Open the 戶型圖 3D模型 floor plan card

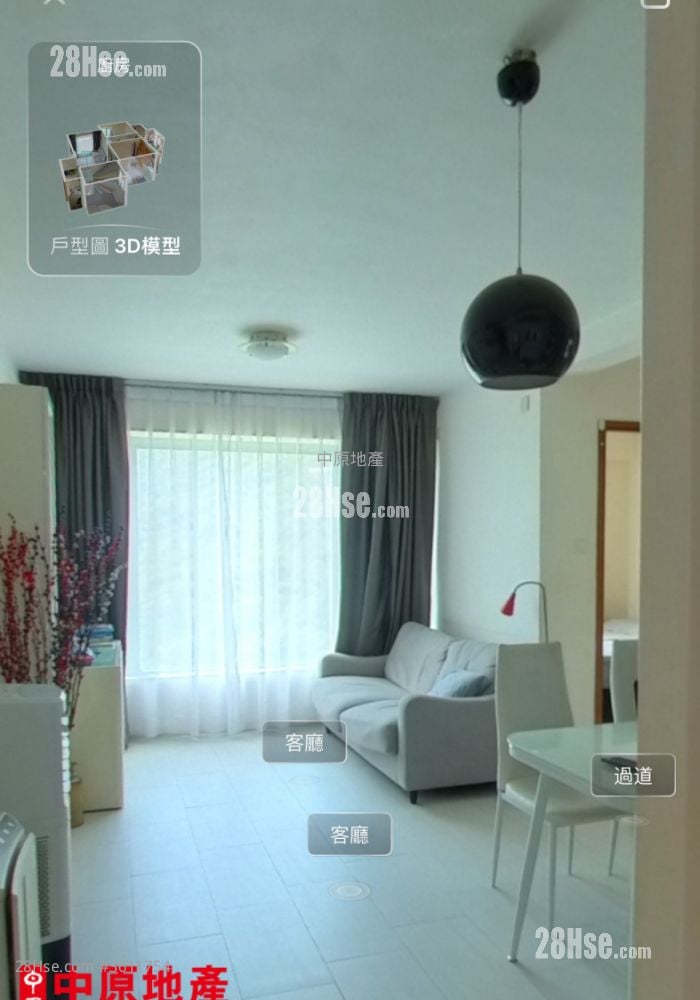click(114, 159)
